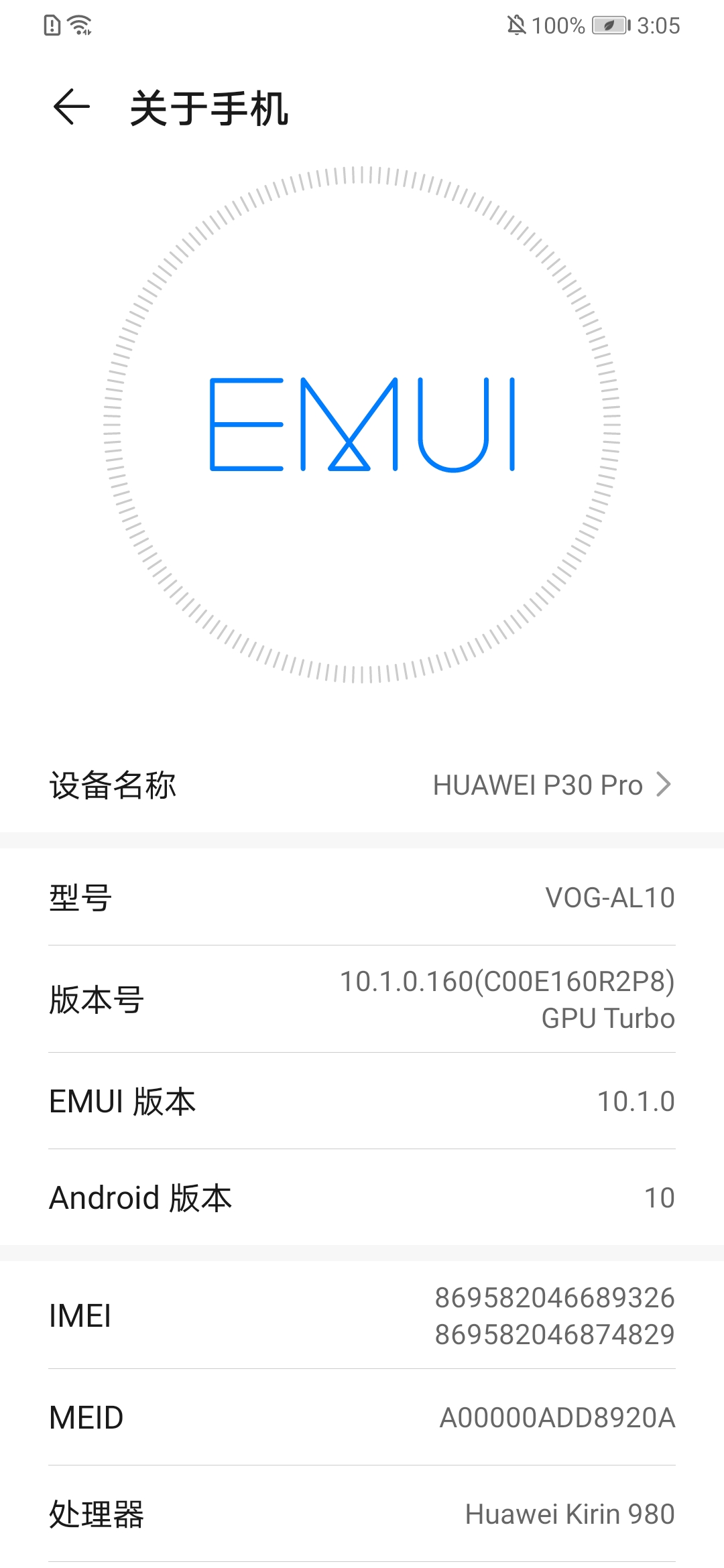Tap the Wi-Fi icon in the status bar

pyautogui.click(x=79, y=25)
